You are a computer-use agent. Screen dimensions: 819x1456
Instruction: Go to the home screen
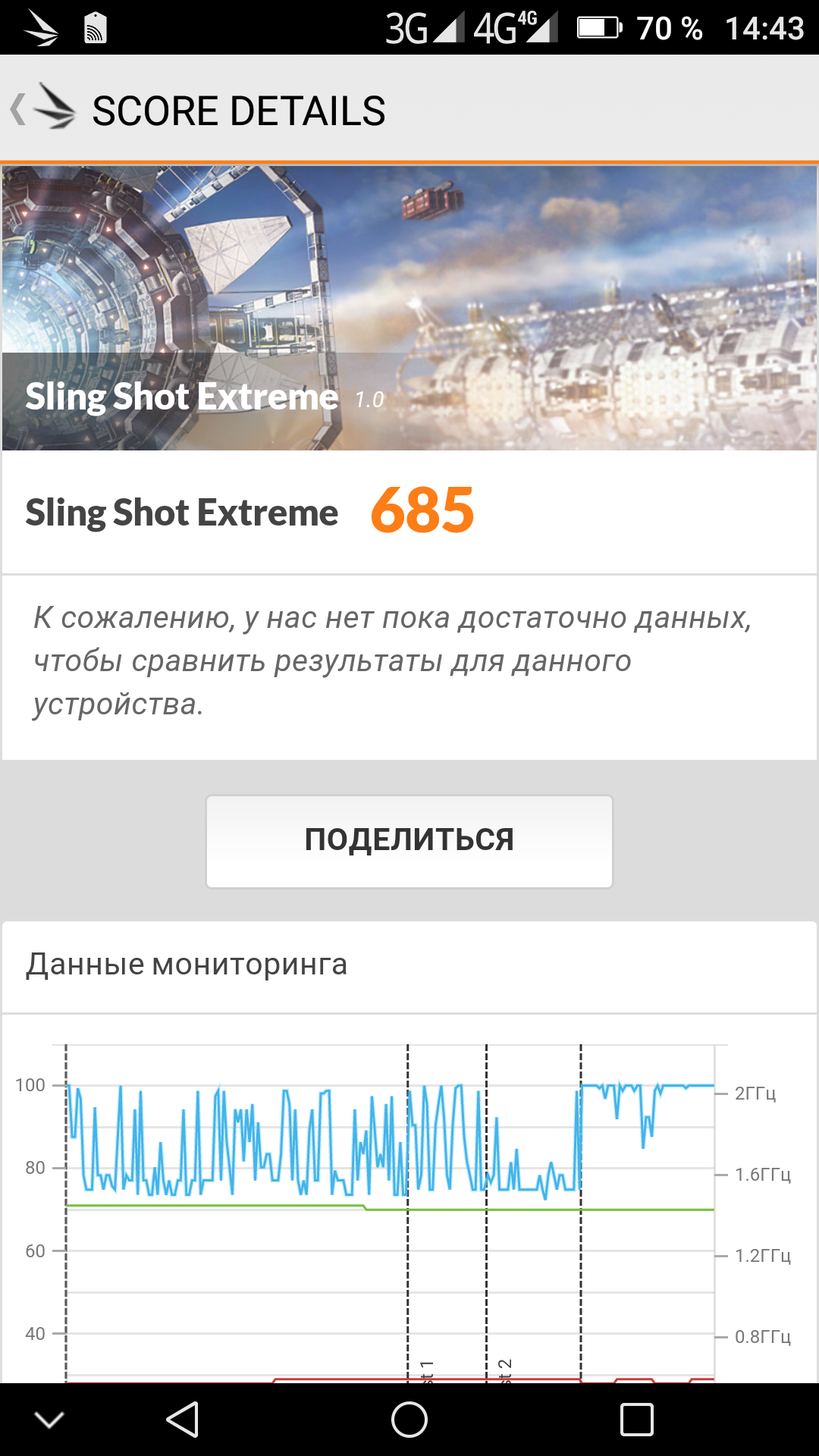tap(409, 1420)
